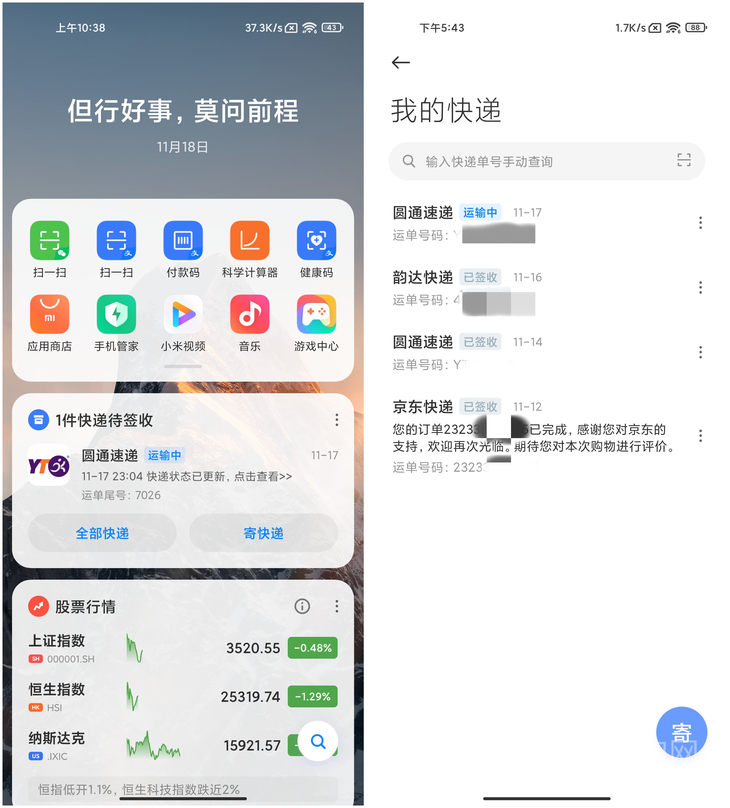Tap the 寄快递 button
730x808 pixels.
pos(263,533)
